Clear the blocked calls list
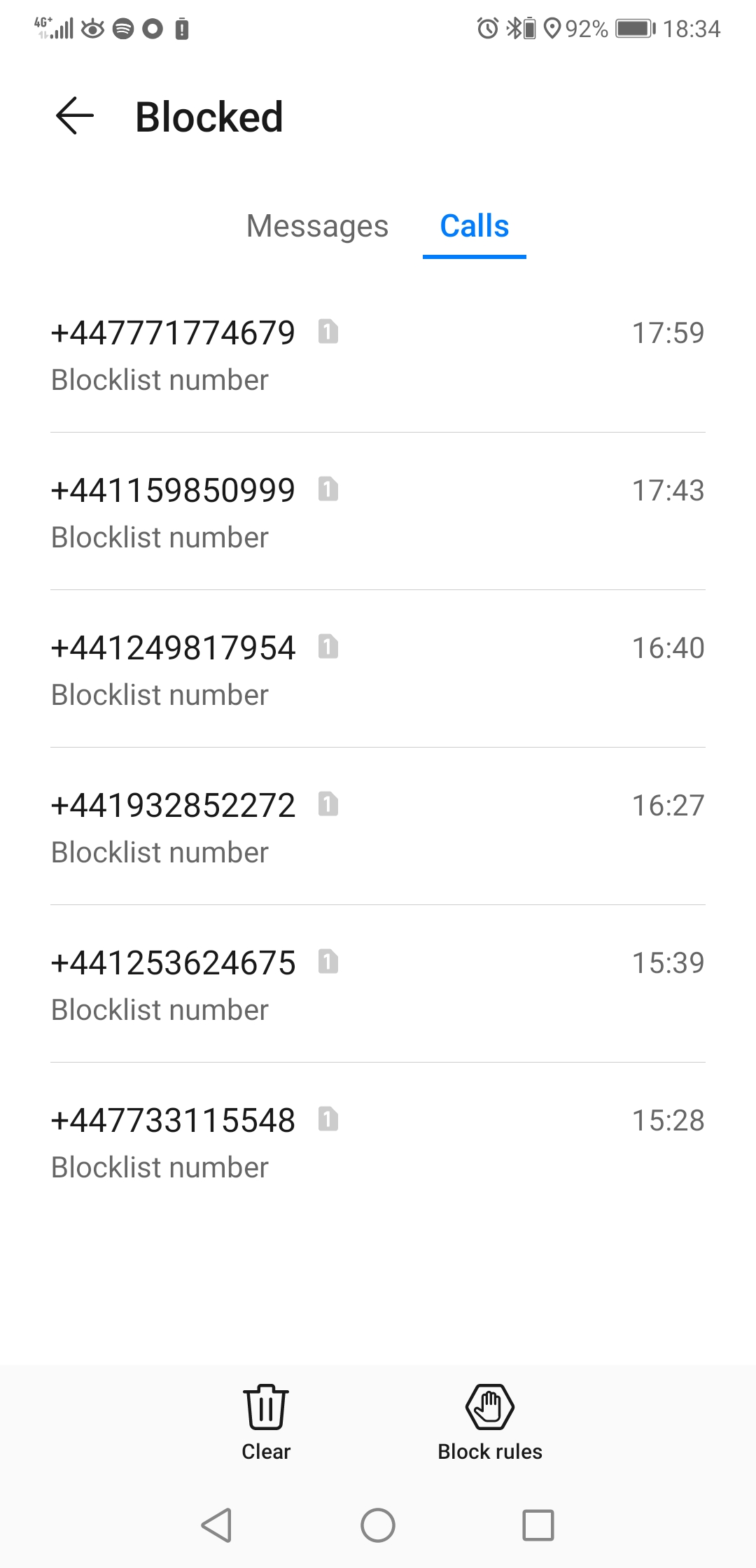Screen dimensions: 756x1568 pyautogui.click(x=266, y=1422)
